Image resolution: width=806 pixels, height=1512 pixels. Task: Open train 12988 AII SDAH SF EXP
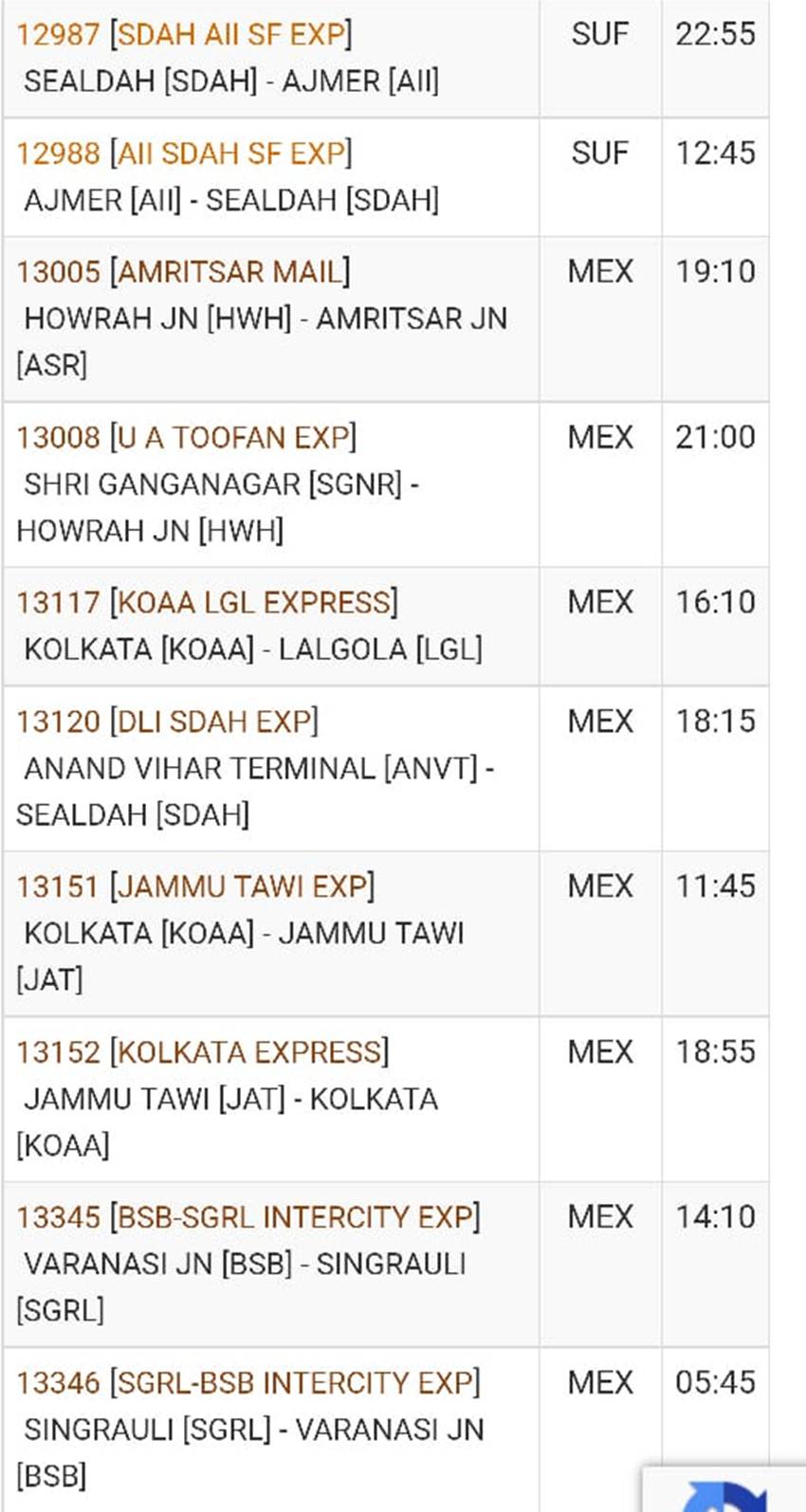(184, 153)
